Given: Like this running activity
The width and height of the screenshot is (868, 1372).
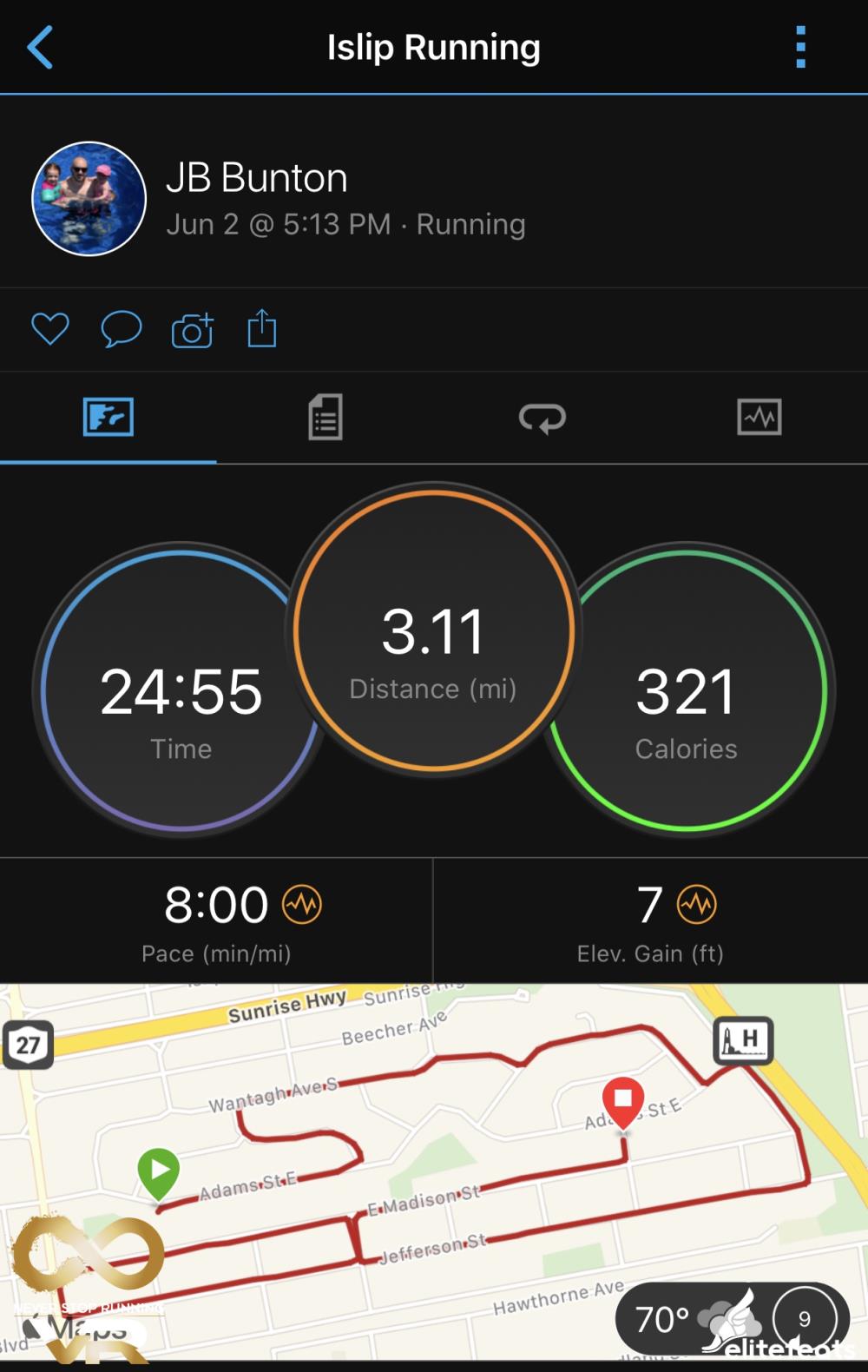Looking at the screenshot, I should pos(49,329).
